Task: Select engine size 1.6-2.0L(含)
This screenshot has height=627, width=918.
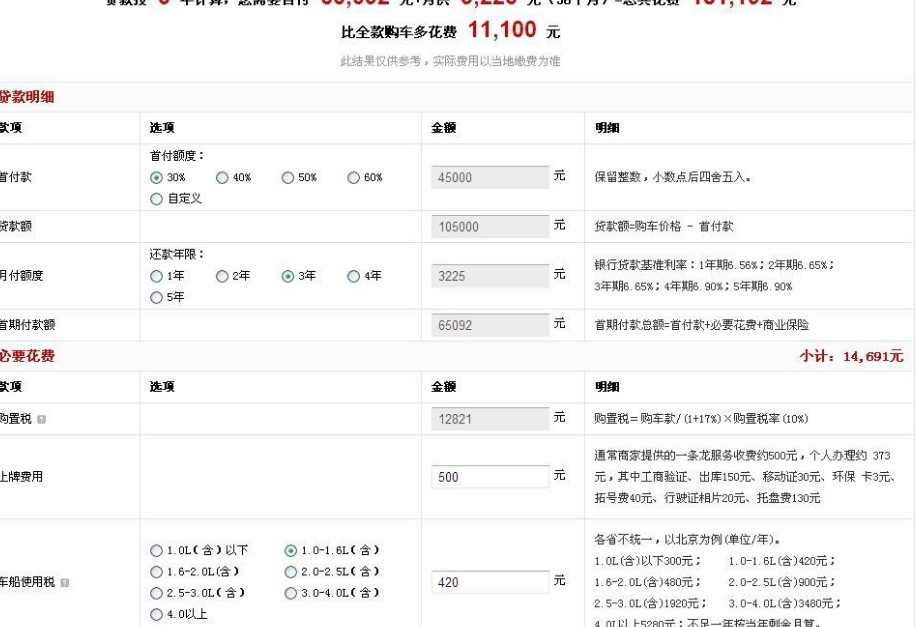Action: [x=156, y=571]
